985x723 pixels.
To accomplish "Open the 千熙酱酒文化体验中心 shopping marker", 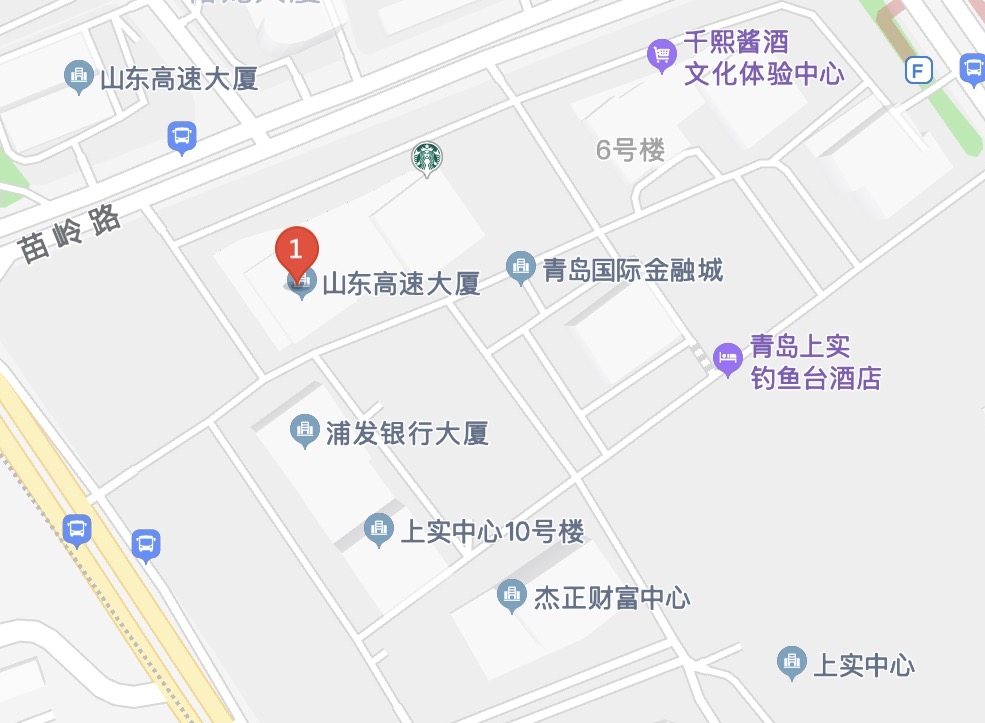I will pyautogui.click(x=660, y=55).
